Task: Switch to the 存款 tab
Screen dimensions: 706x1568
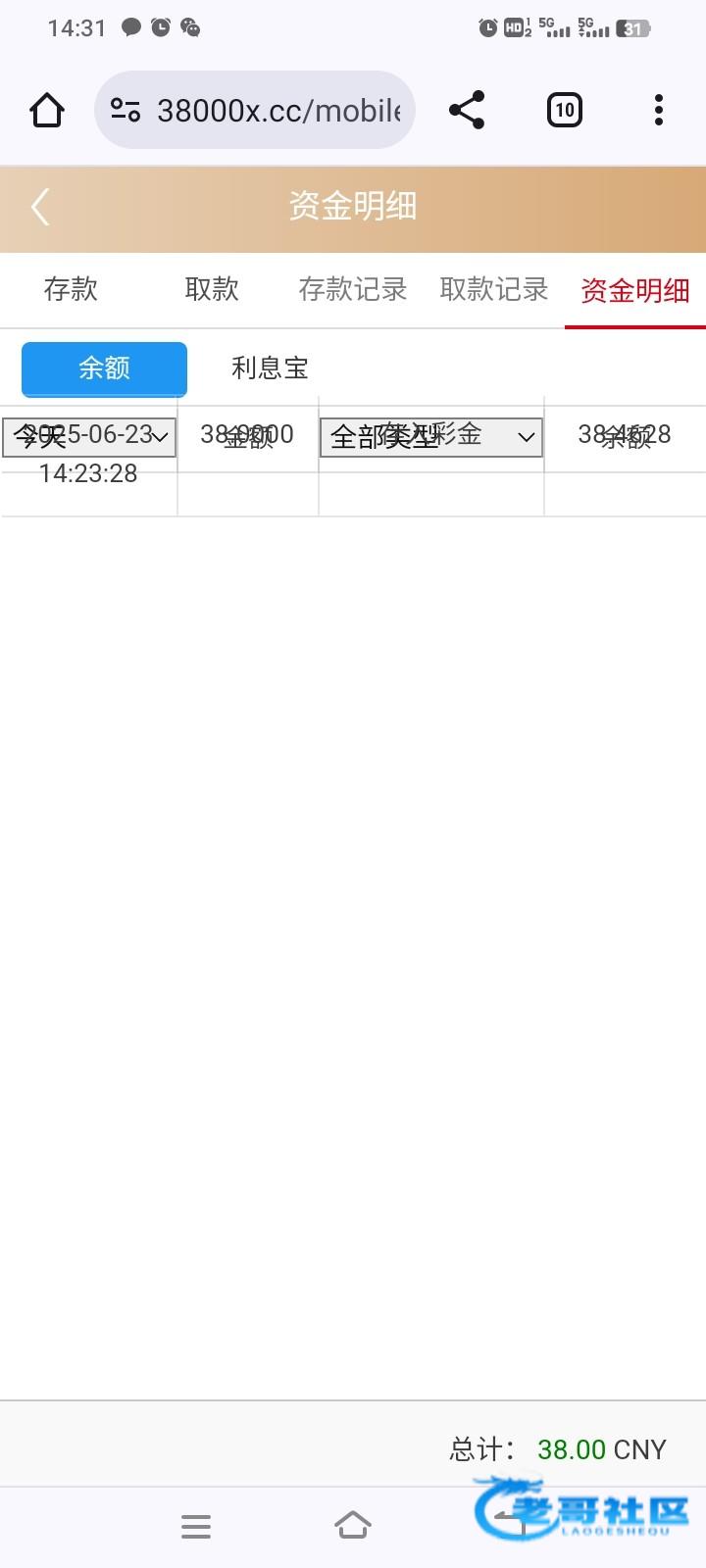Action: 71,289
